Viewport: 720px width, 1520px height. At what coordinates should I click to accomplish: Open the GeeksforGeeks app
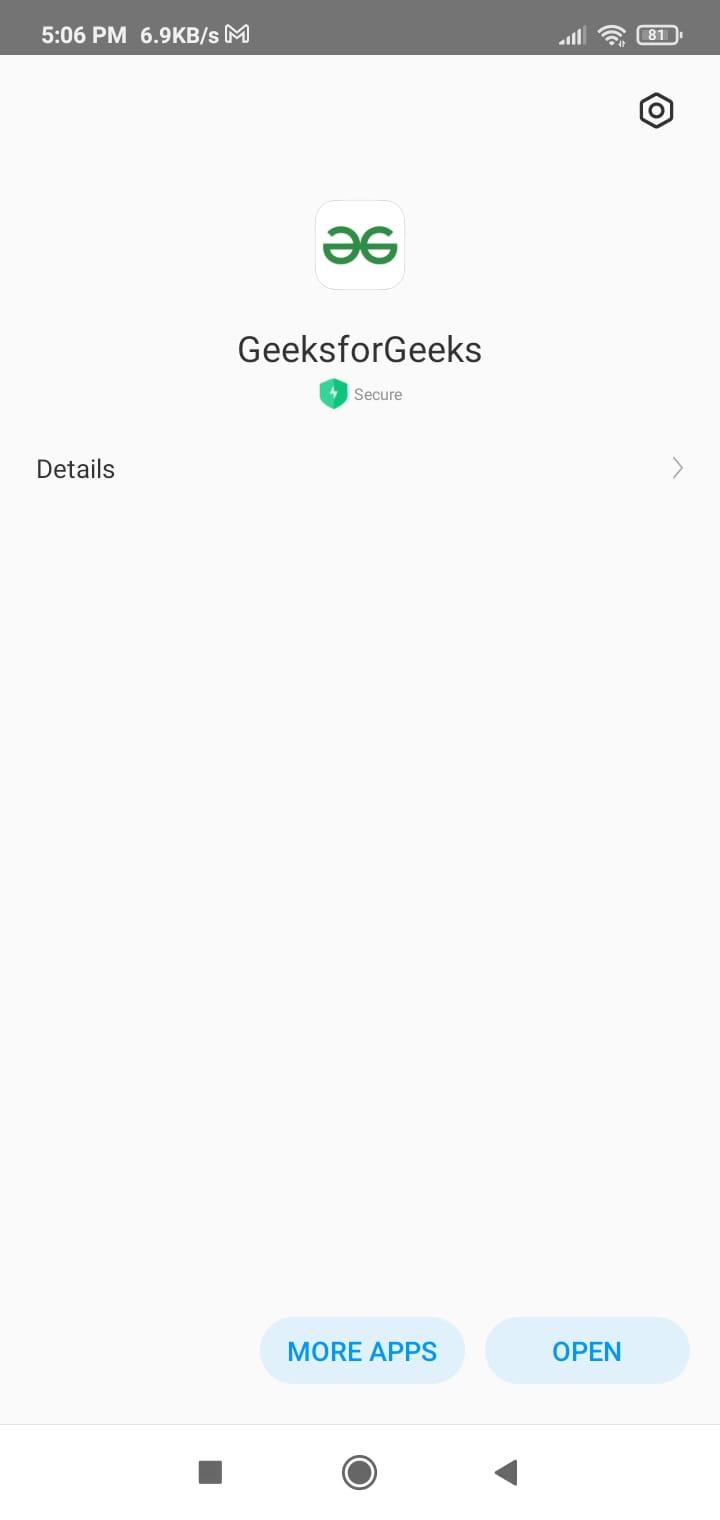587,1351
